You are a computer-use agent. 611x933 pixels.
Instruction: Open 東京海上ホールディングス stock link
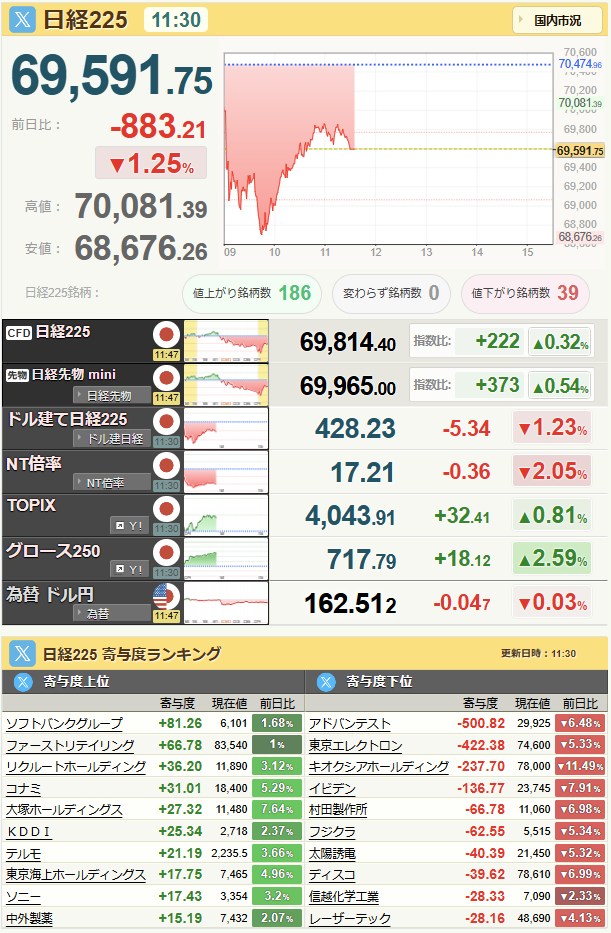tap(76, 875)
